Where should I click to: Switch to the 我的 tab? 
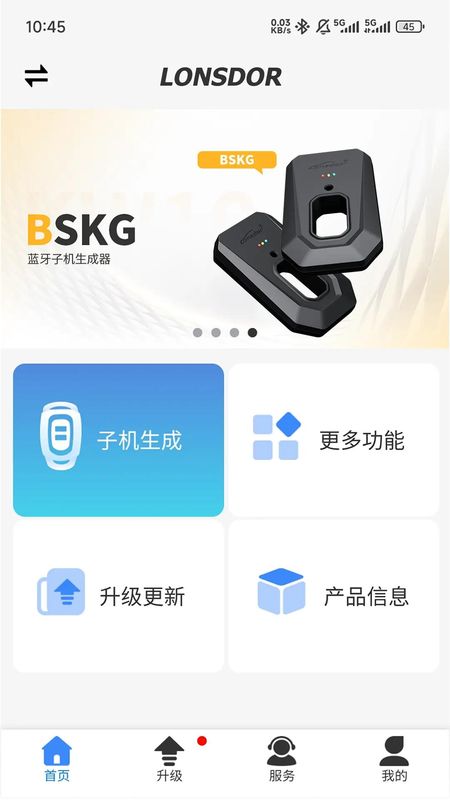point(394,759)
